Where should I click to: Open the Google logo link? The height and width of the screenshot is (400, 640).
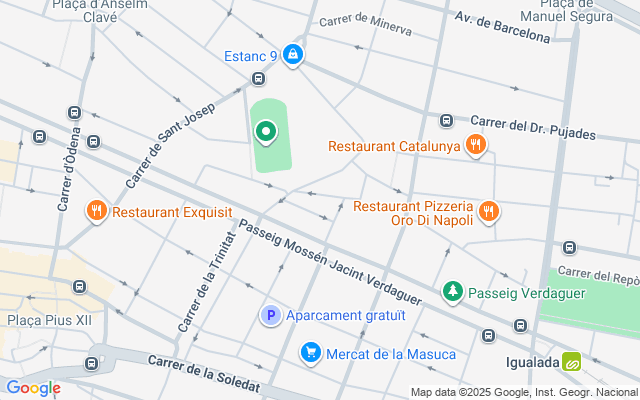point(33,388)
